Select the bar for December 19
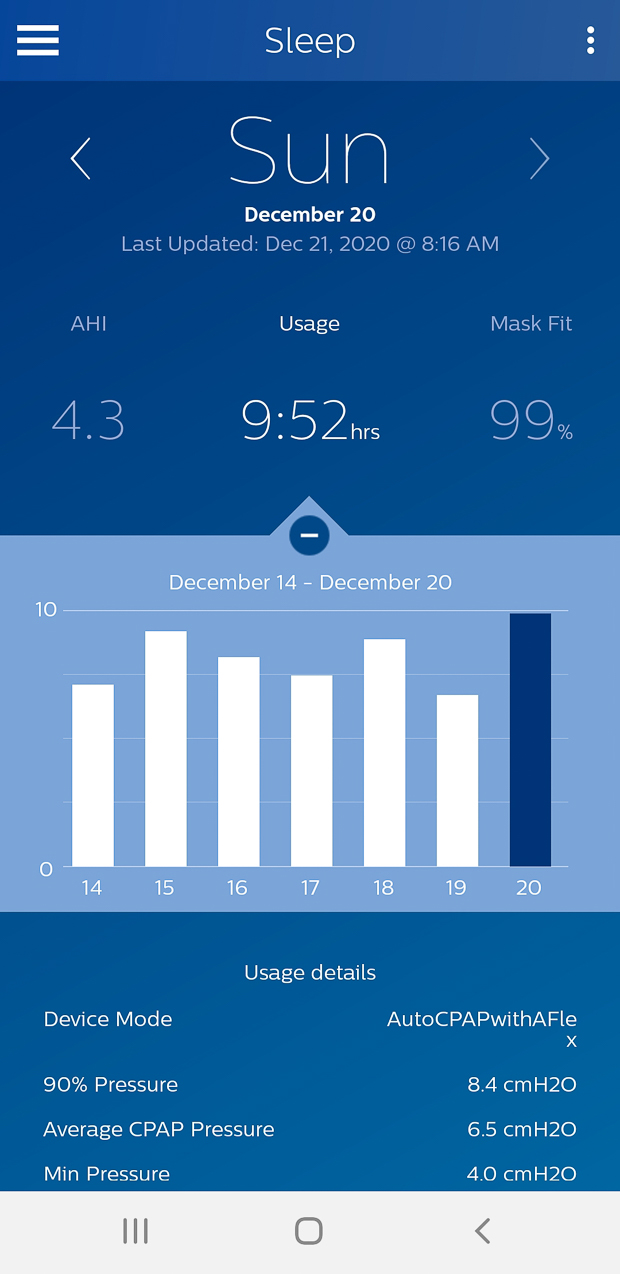The image size is (620, 1274). pyautogui.click(x=457, y=780)
